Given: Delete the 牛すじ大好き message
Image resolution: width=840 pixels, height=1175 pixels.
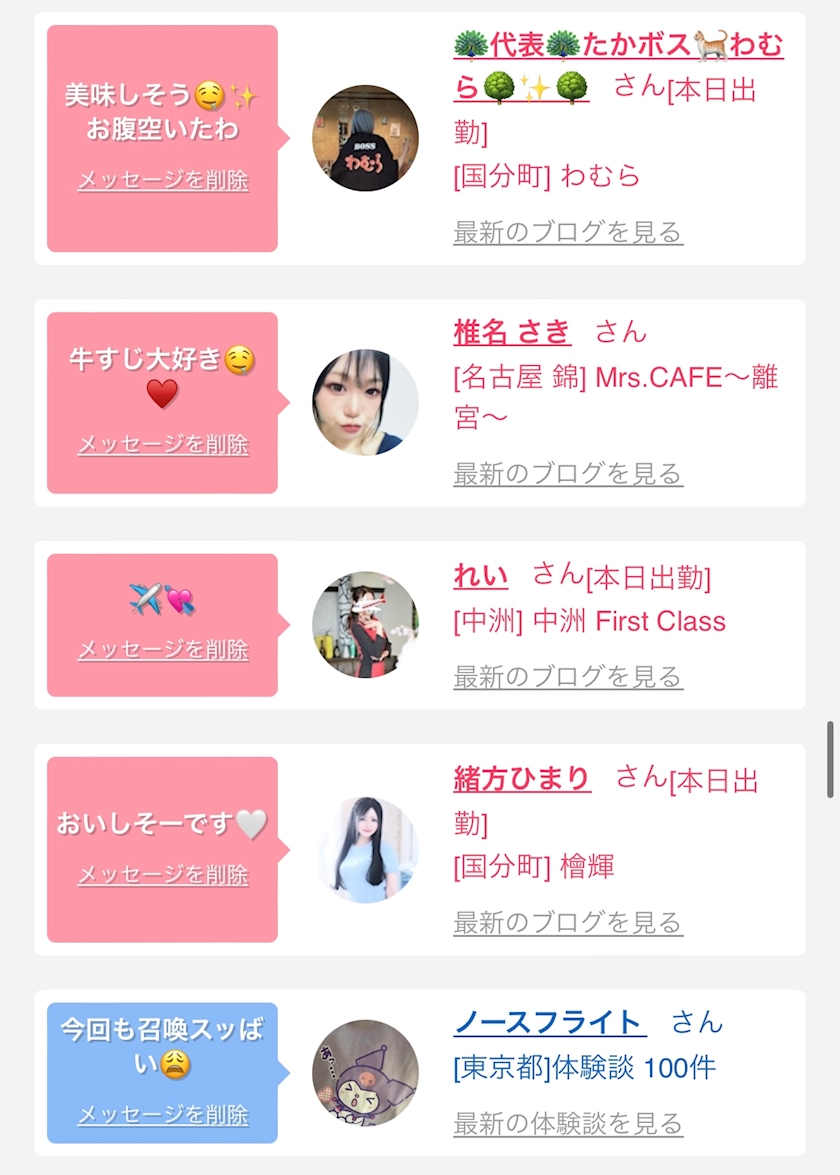Looking at the screenshot, I should click(163, 444).
